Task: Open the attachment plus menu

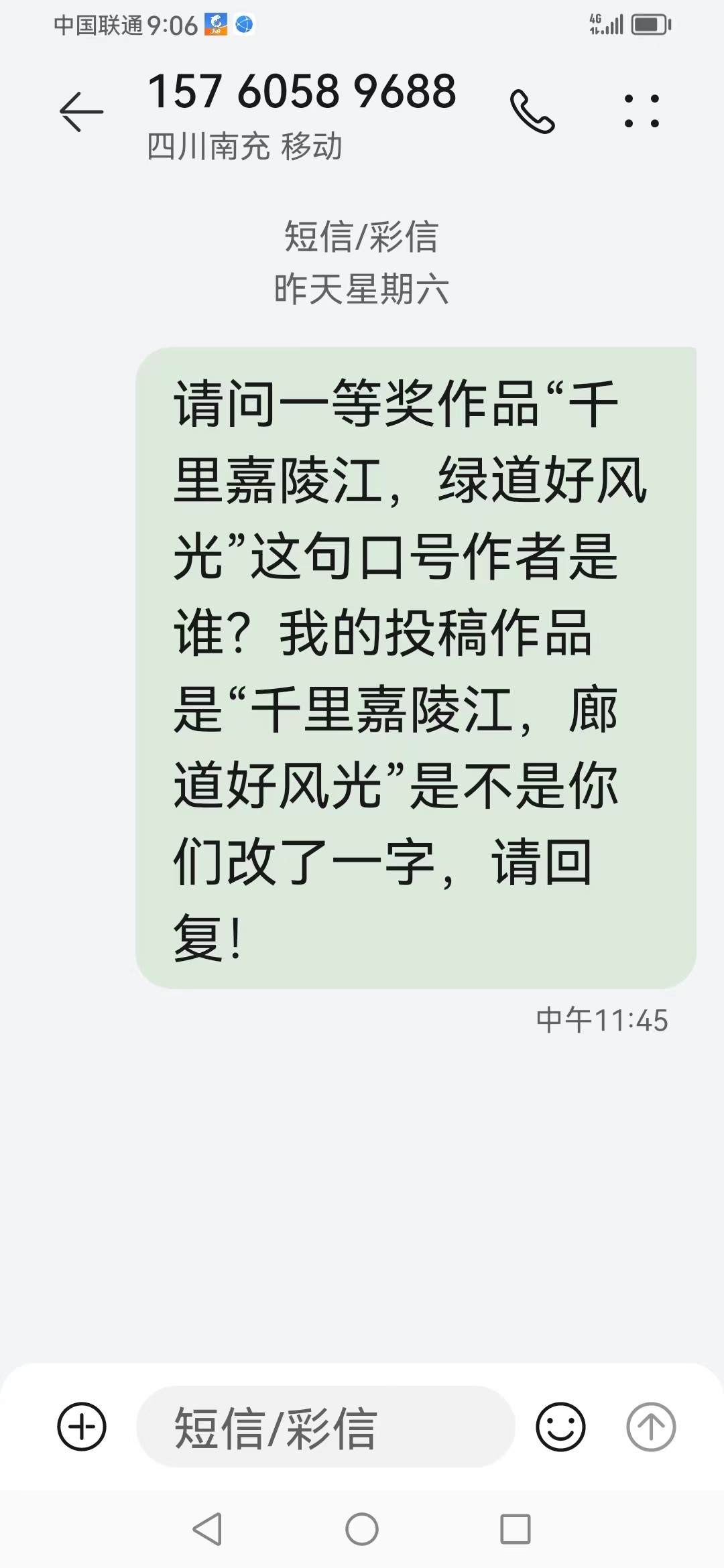Action: tap(82, 1427)
